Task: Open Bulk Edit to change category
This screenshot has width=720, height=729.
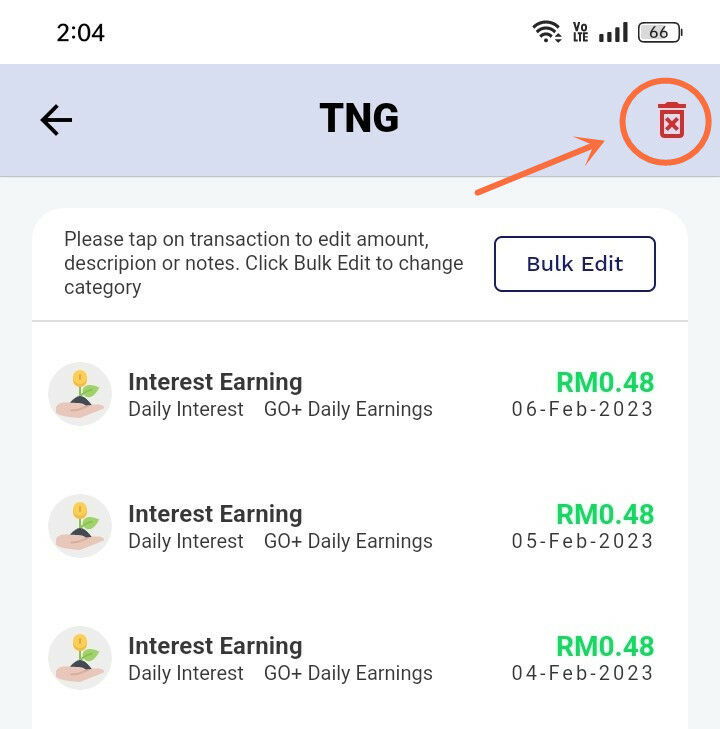Action: click(x=574, y=264)
